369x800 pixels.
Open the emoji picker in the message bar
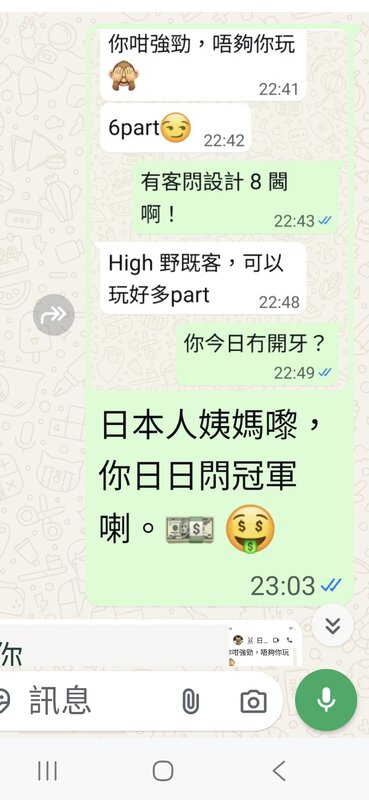[x=4, y=702]
